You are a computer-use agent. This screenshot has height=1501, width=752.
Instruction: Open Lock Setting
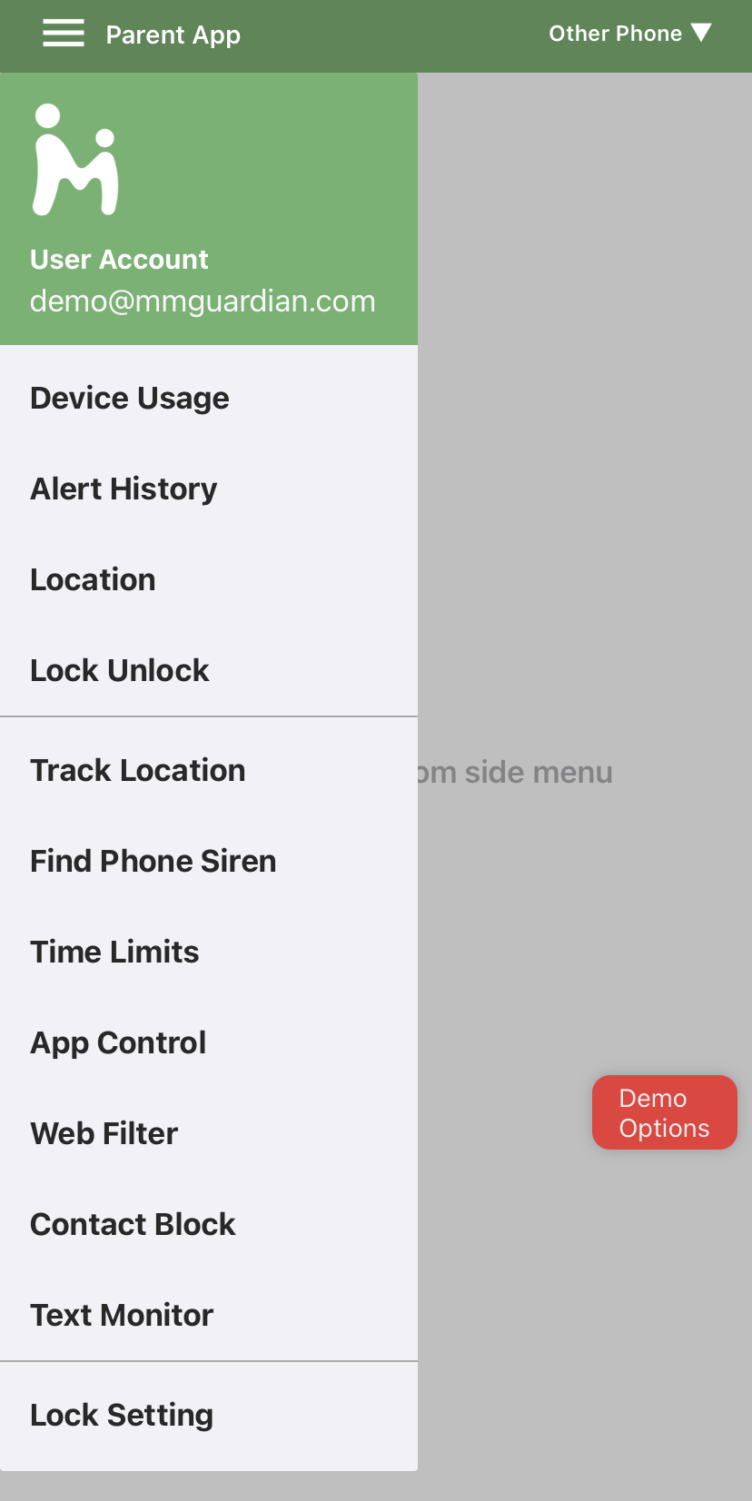pyautogui.click(x=209, y=1415)
